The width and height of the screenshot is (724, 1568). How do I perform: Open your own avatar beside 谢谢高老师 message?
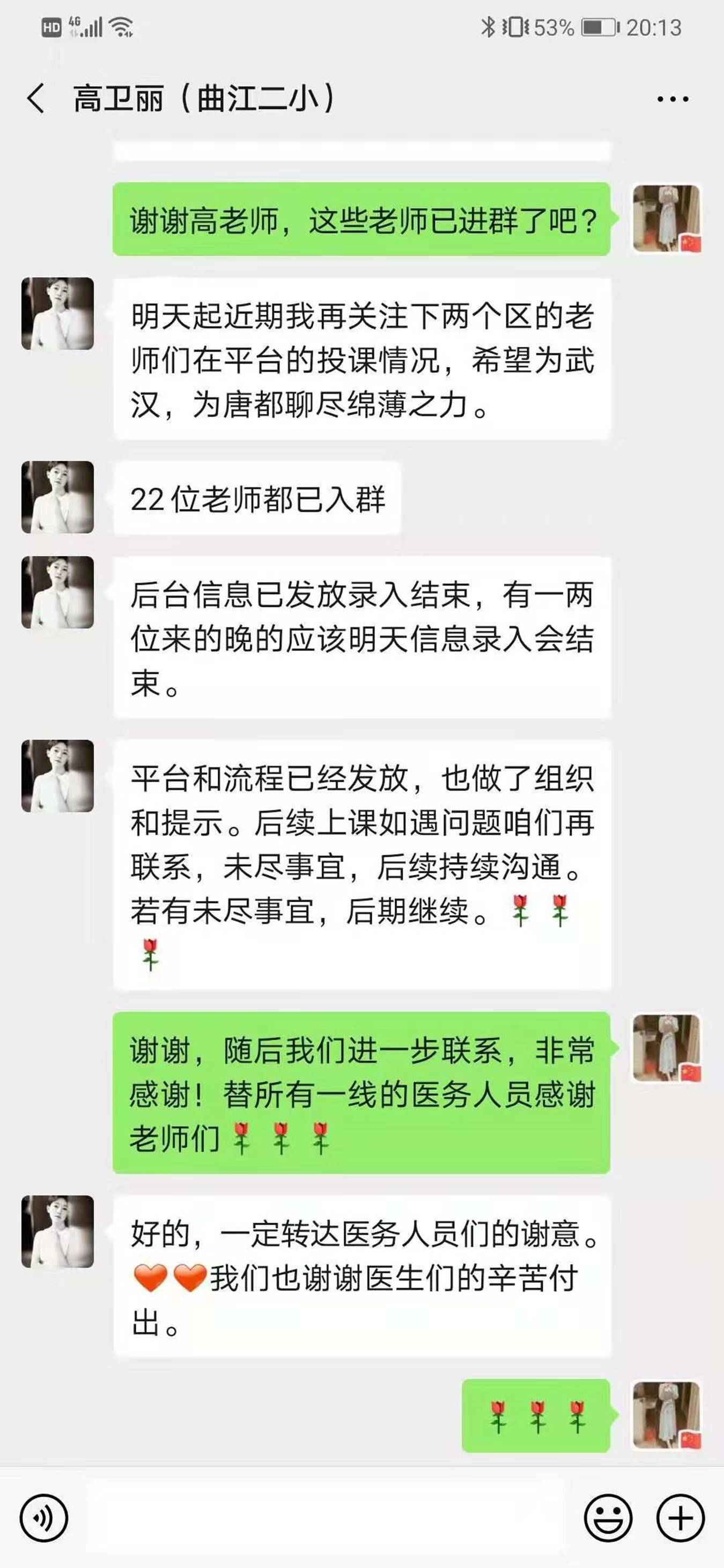click(x=666, y=219)
